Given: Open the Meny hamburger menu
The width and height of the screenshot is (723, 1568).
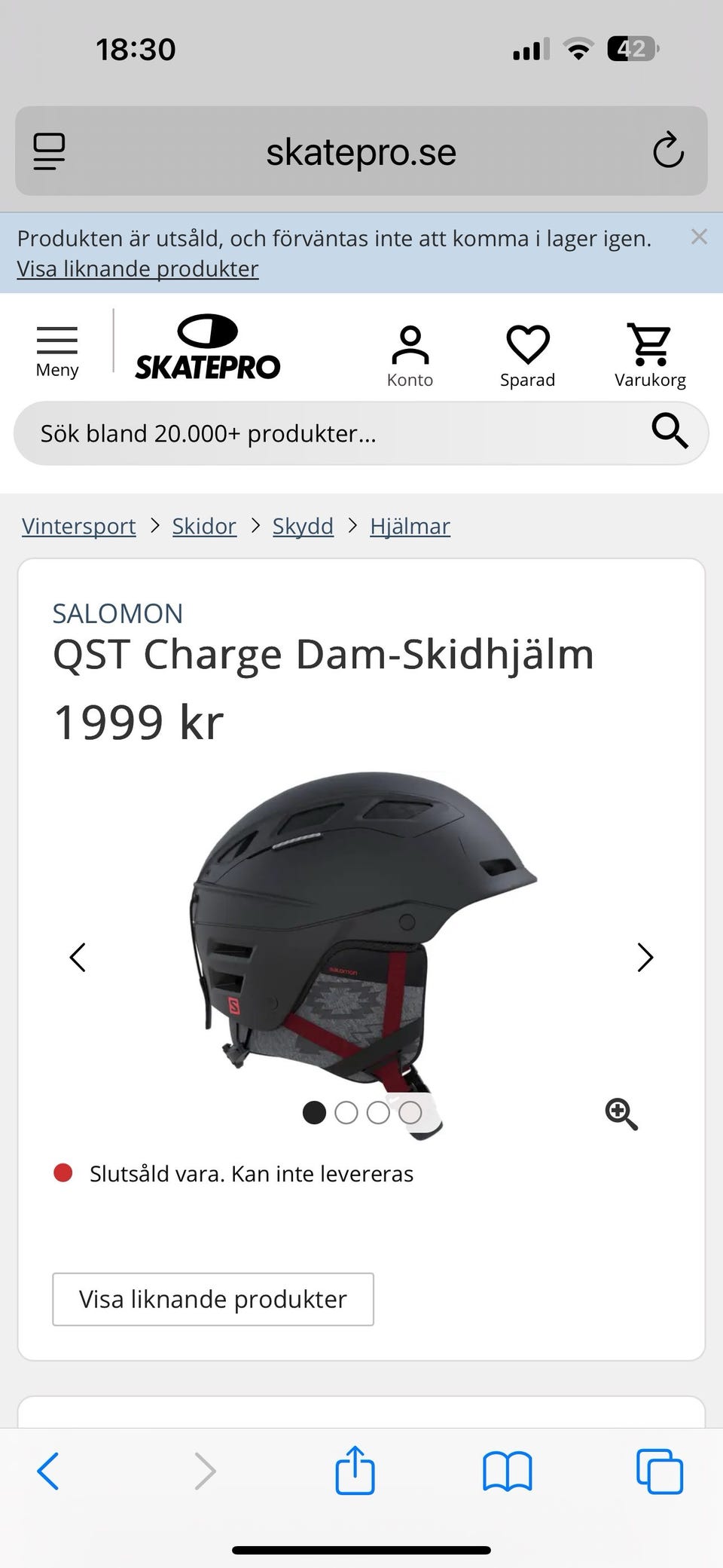Looking at the screenshot, I should (57, 351).
